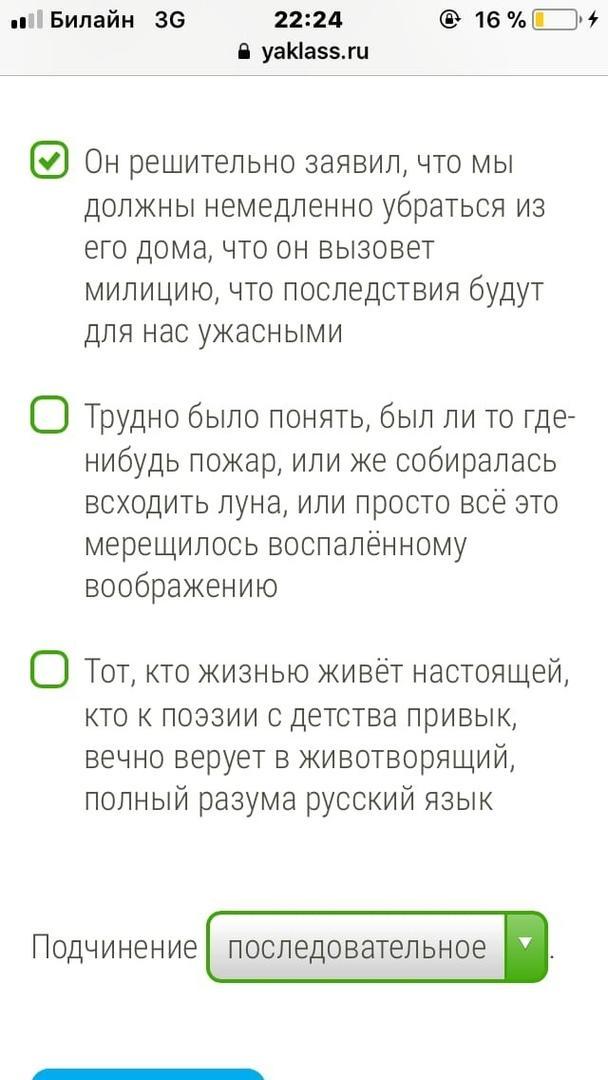608x1080 pixels.
Task: Uncheck the answer starting with "Он решительно заявил"
Action: [49, 160]
